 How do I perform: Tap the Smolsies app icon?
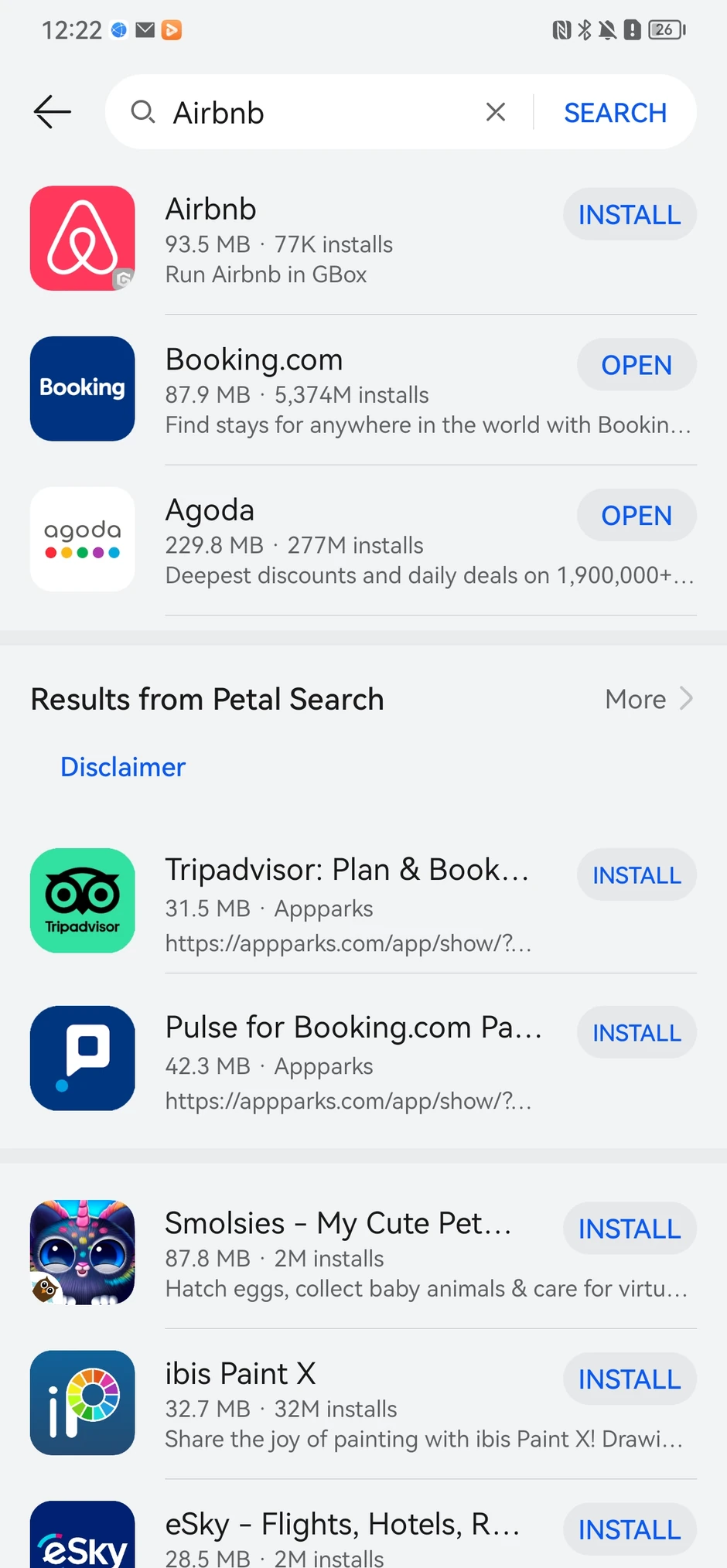click(x=82, y=1251)
